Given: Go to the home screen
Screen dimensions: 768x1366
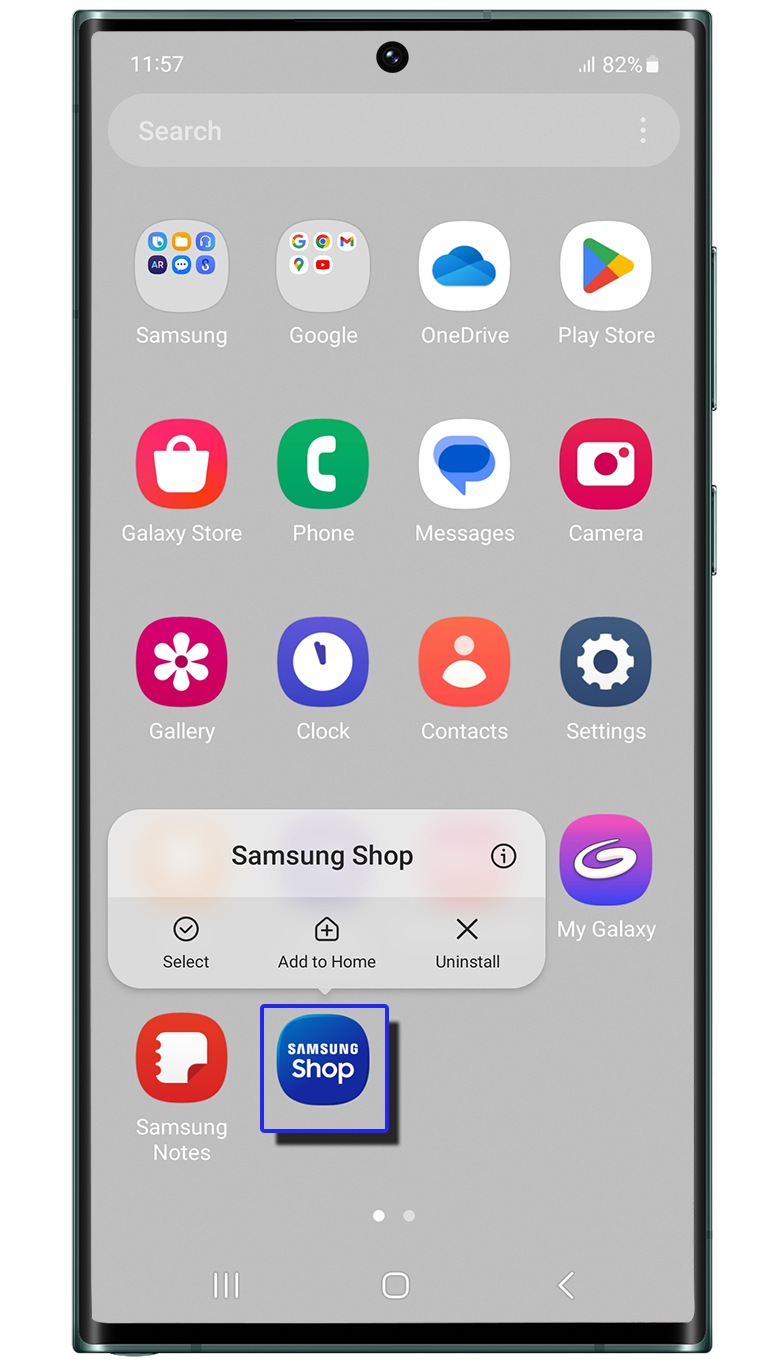Looking at the screenshot, I should pos(396,1285).
